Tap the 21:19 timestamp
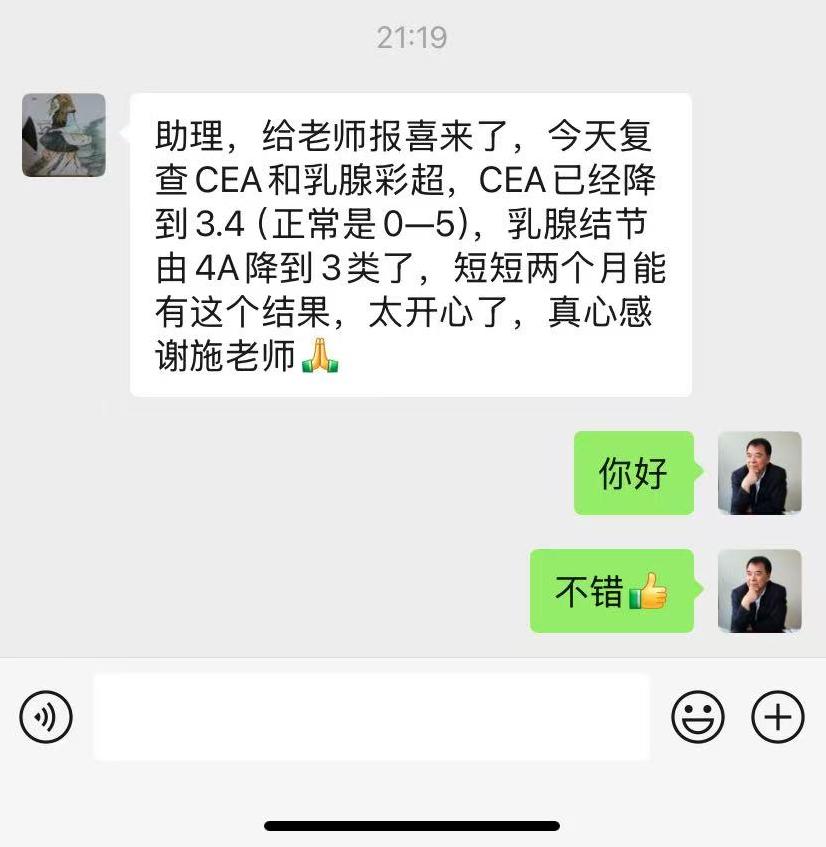The width and height of the screenshot is (826, 847). [412, 37]
